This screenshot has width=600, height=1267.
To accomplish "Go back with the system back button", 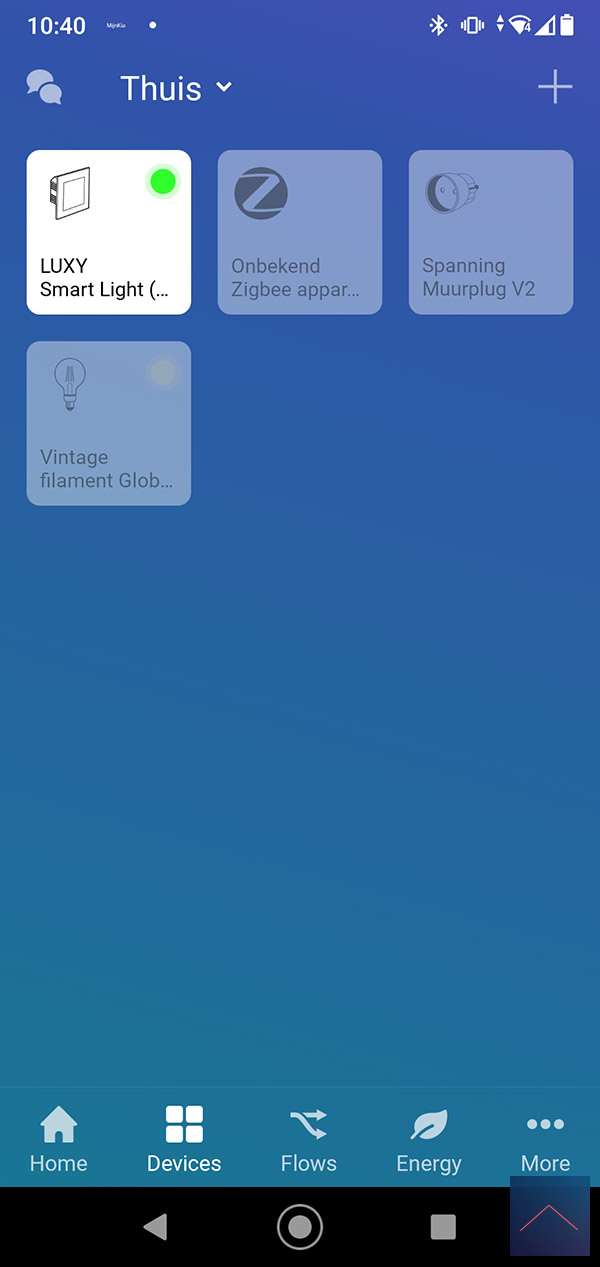I will (x=155, y=1227).
